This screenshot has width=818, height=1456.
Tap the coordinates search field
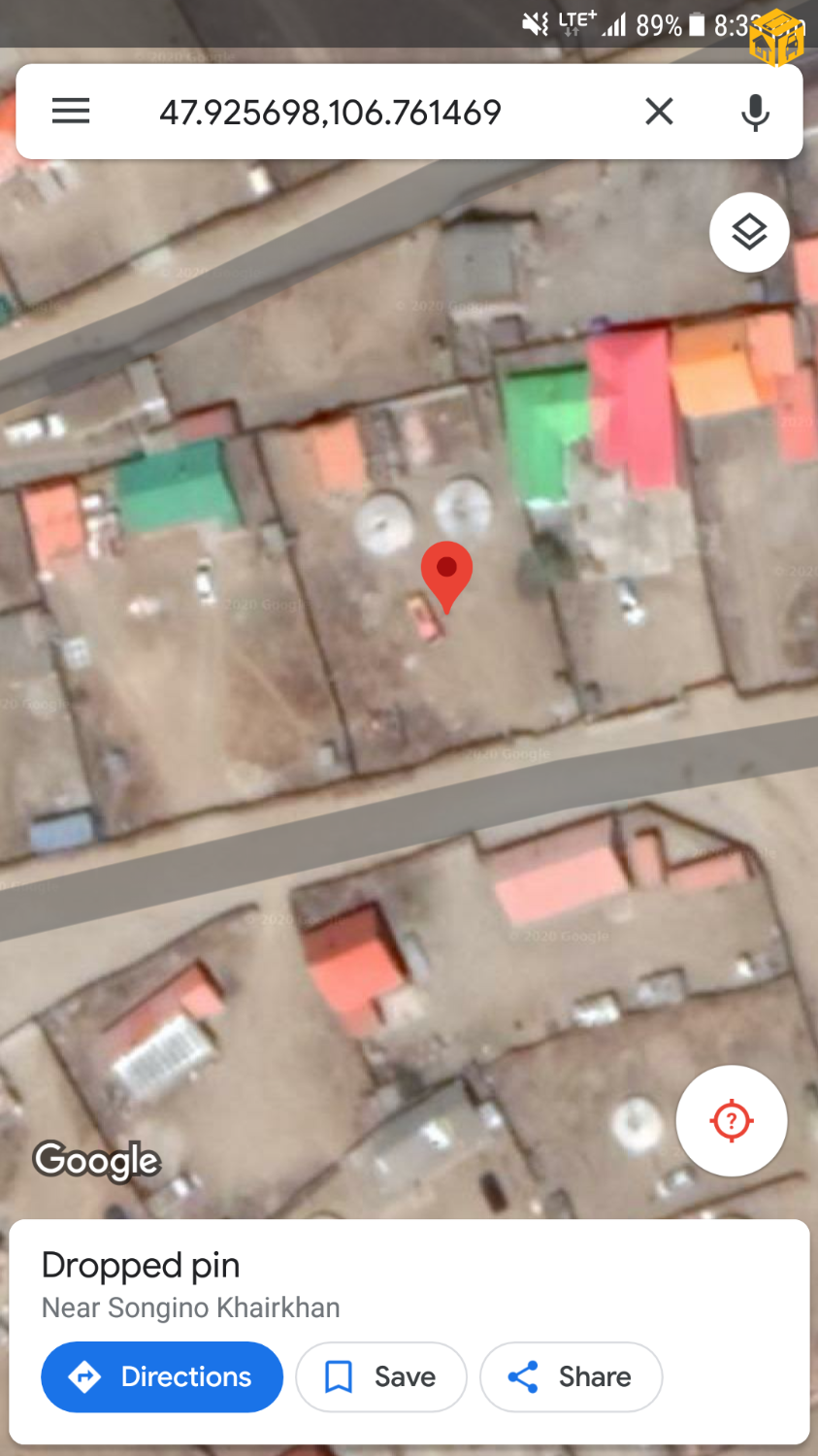(330, 113)
